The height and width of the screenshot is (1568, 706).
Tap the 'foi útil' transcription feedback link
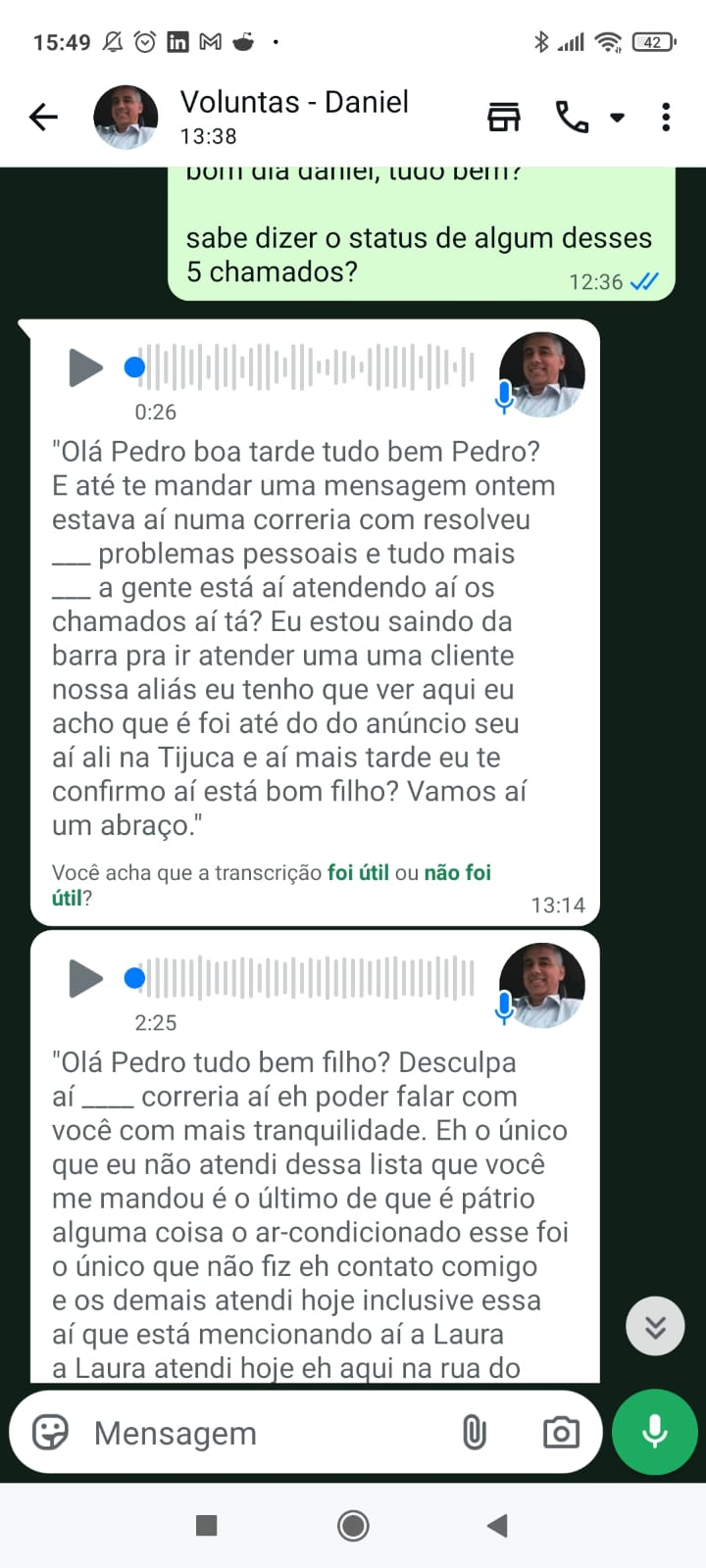358,871
